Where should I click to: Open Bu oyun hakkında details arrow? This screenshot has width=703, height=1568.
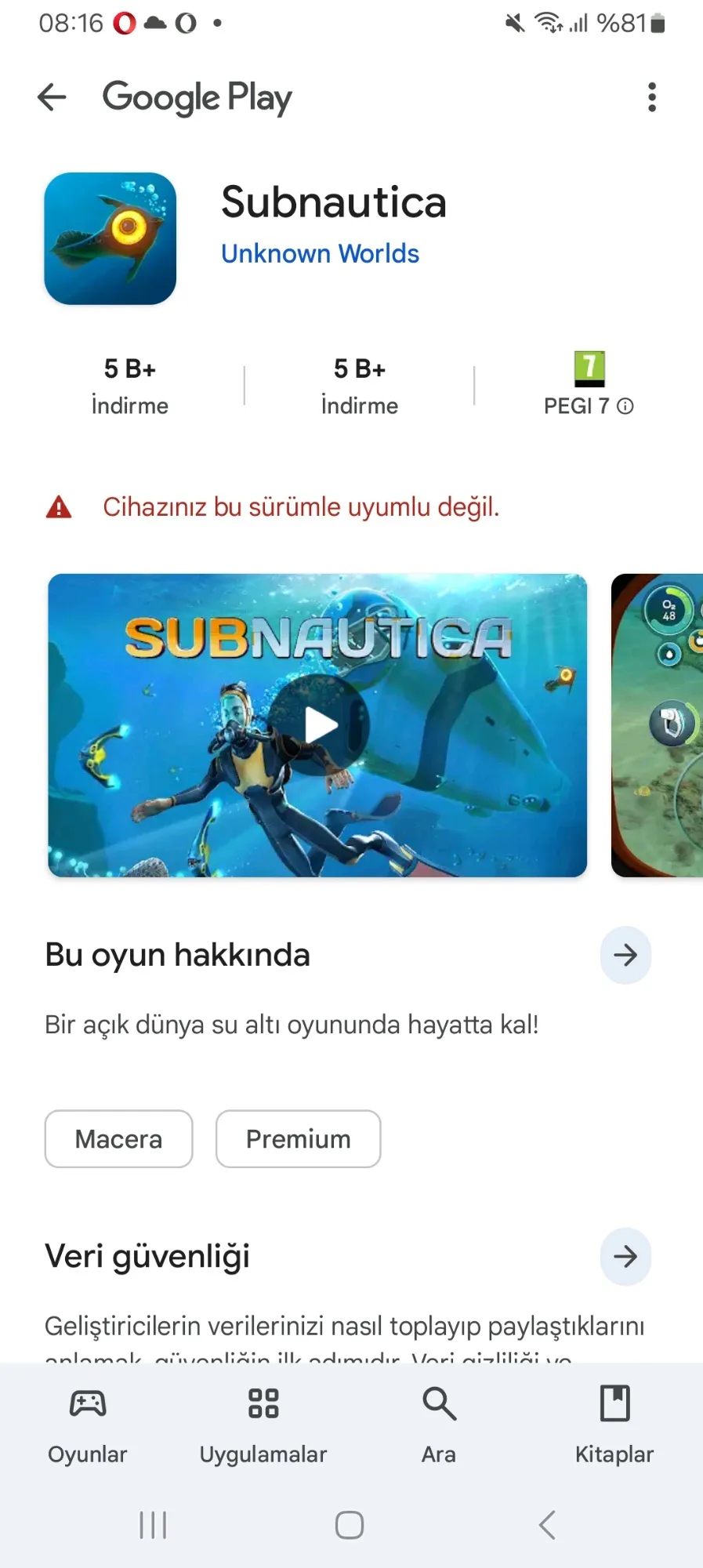[x=625, y=955]
